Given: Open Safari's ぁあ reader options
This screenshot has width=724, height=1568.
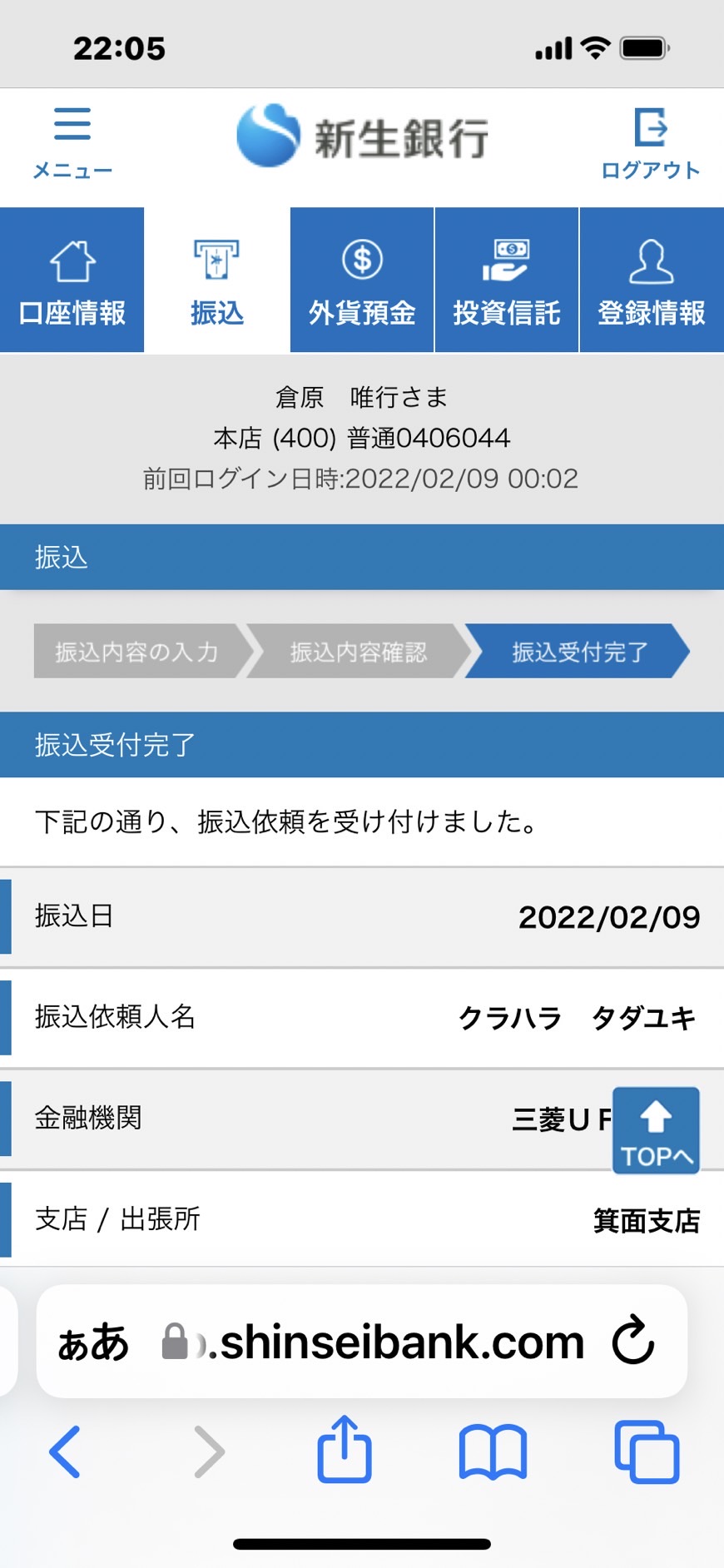Looking at the screenshot, I should click(x=93, y=1342).
